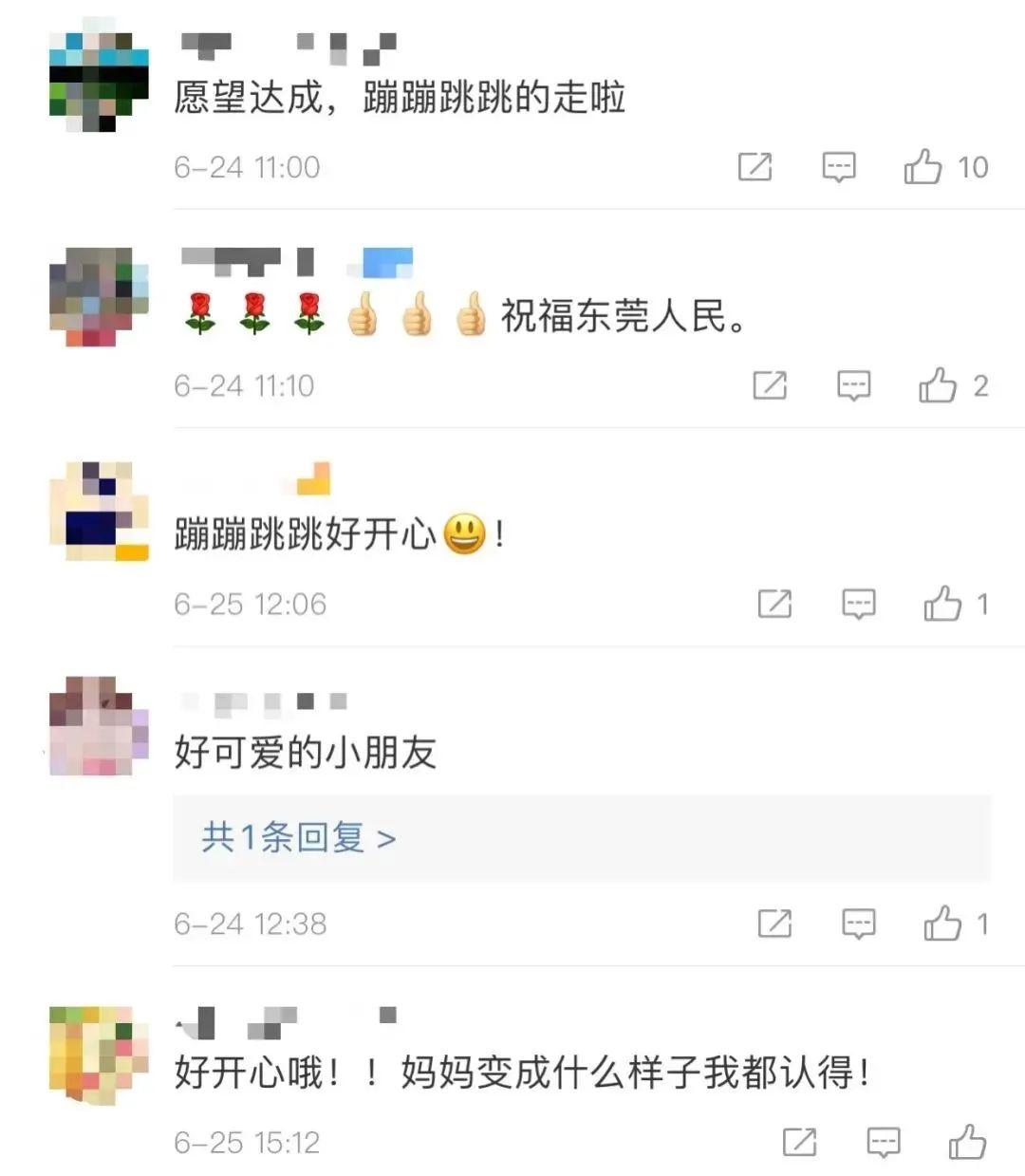The height and width of the screenshot is (1176, 1025).
Task: Expand 共1条回复 under 好可爱的小朋友
Action: [299, 838]
